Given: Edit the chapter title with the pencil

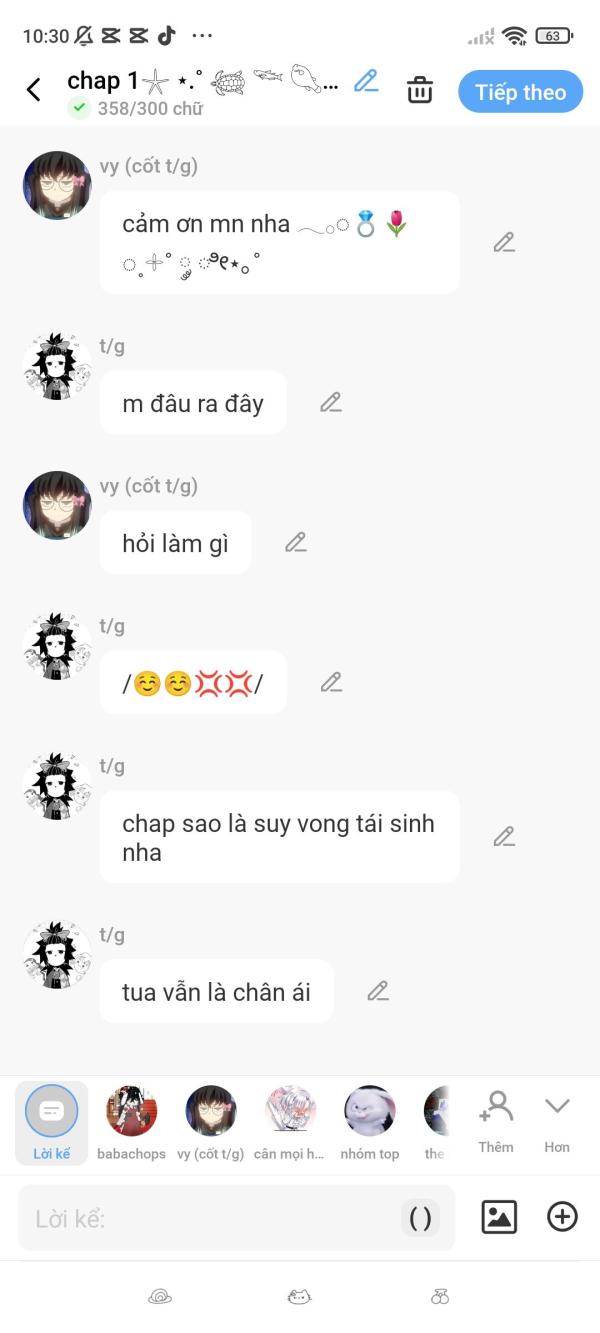Looking at the screenshot, I should tap(366, 81).
